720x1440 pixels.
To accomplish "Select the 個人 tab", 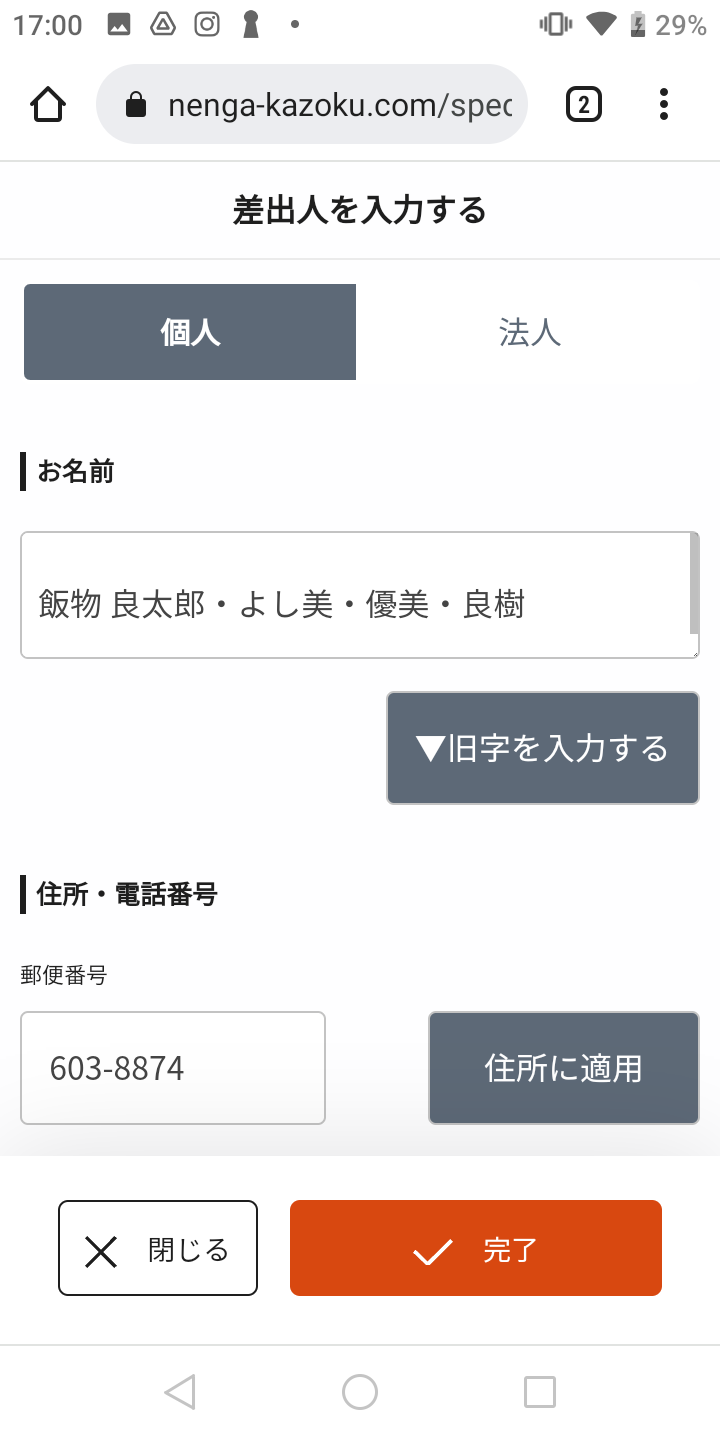I will (190, 332).
